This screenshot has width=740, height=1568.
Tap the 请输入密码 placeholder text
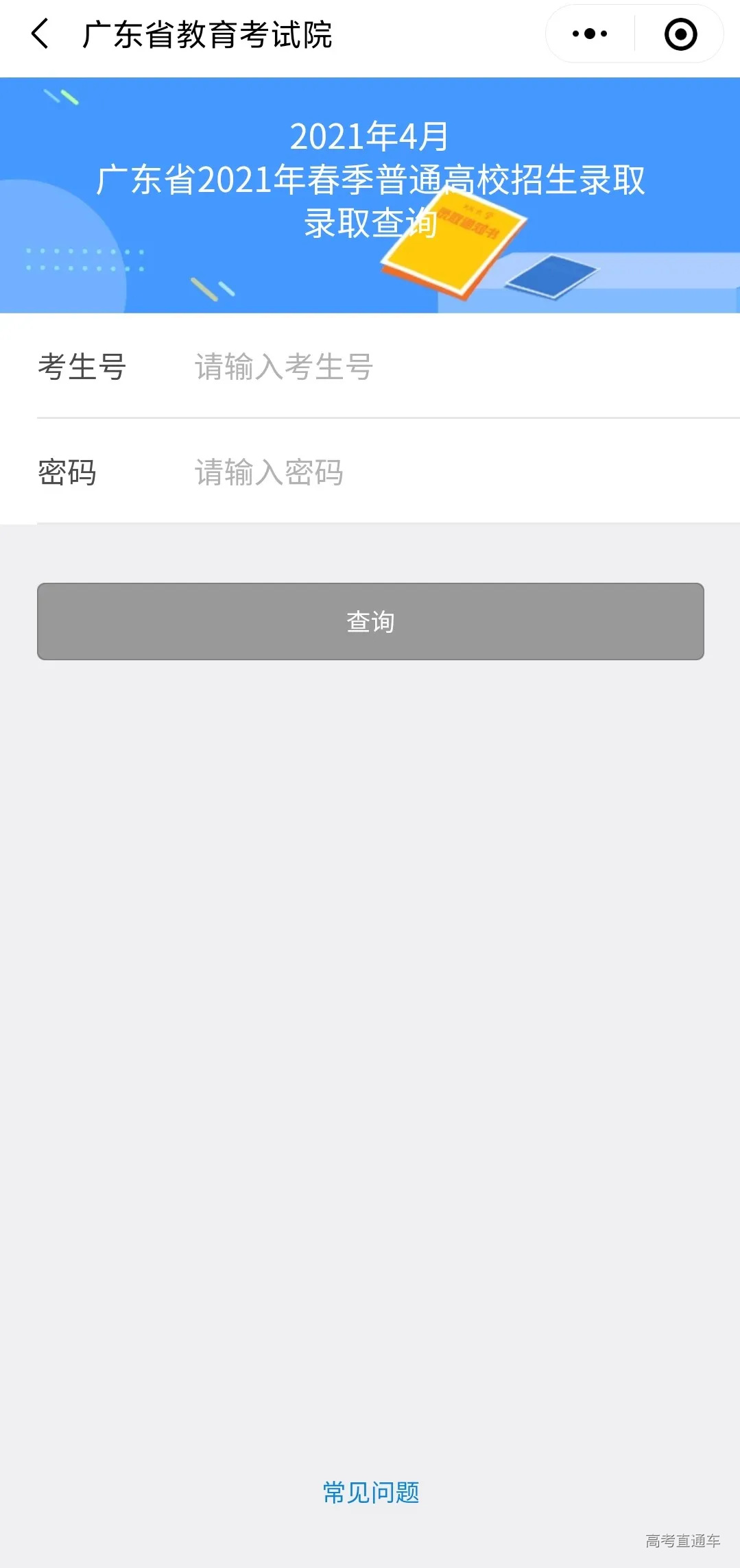click(267, 473)
